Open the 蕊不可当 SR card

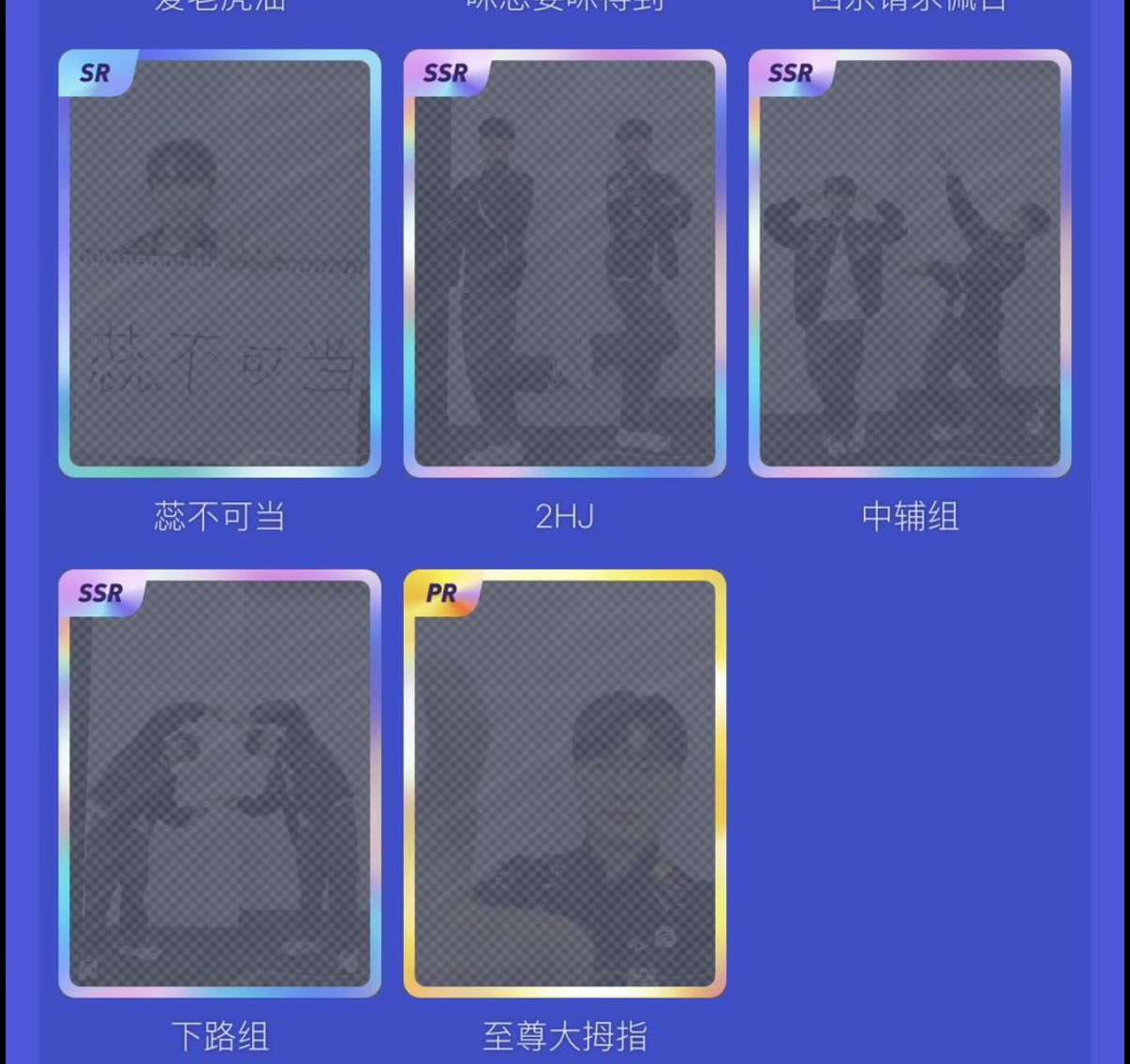[x=219, y=264]
